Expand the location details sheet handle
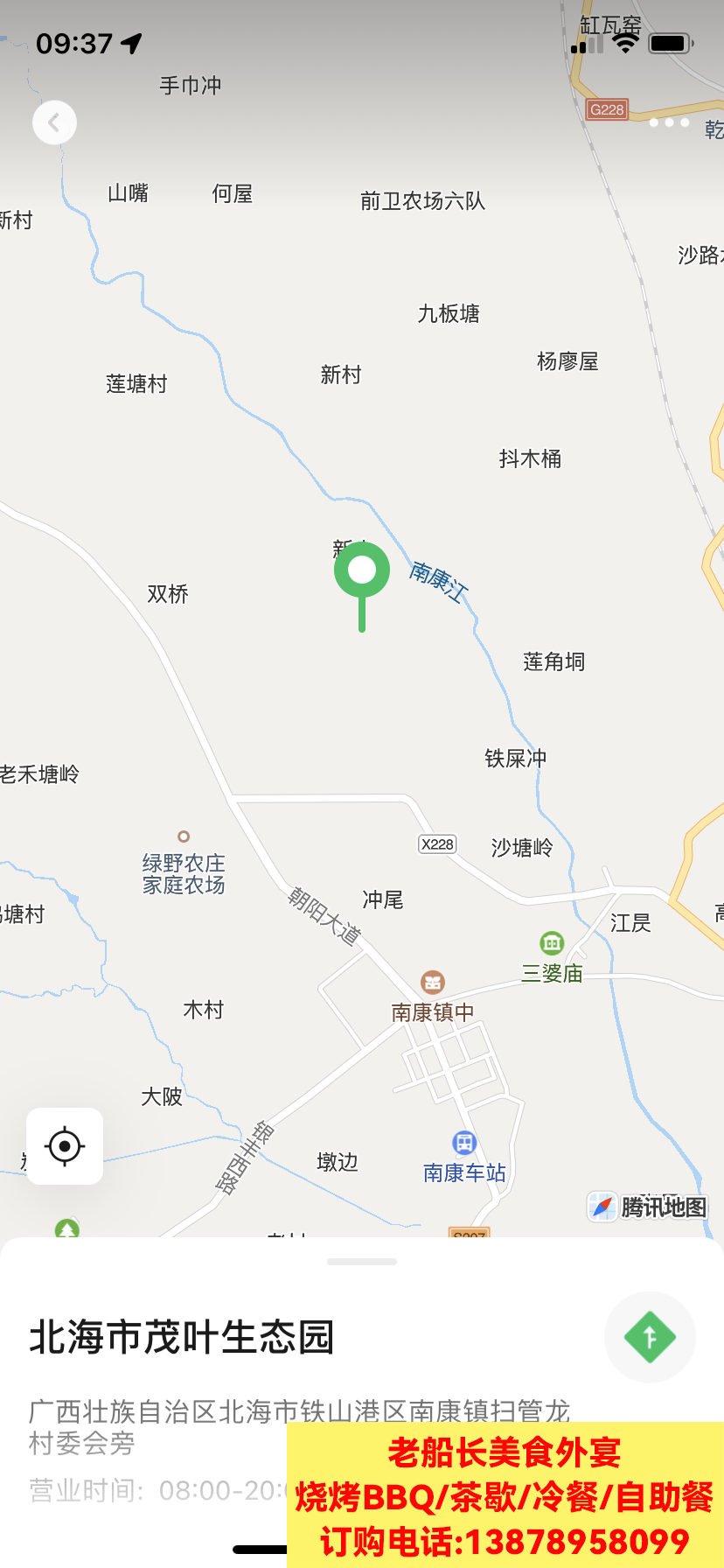 tap(362, 1262)
